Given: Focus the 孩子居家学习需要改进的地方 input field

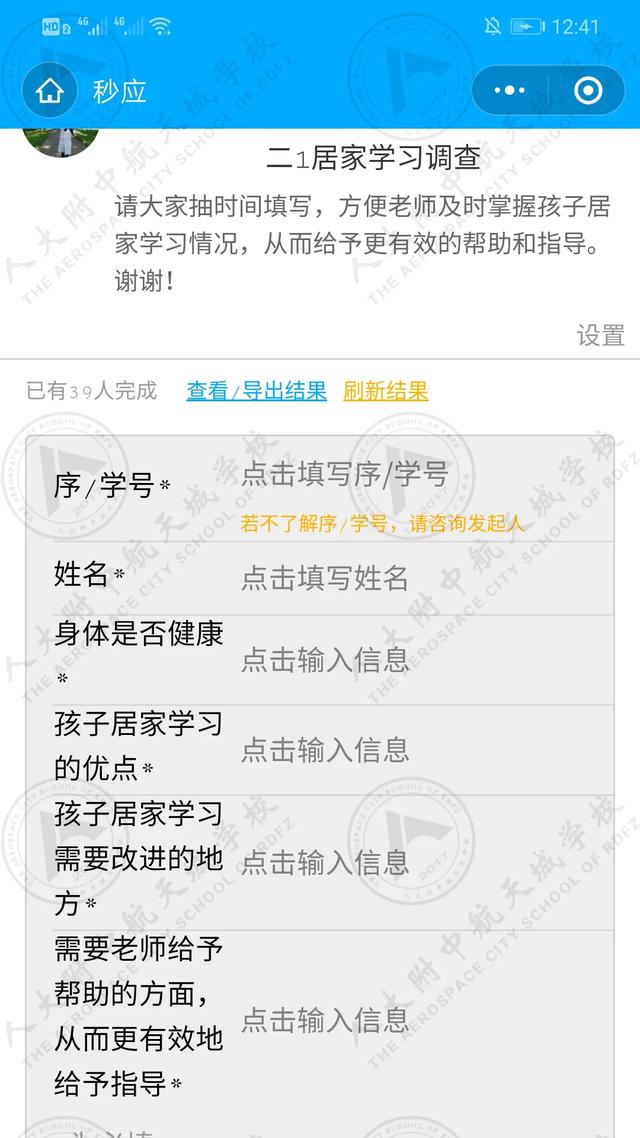Looking at the screenshot, I should (427, 862).
